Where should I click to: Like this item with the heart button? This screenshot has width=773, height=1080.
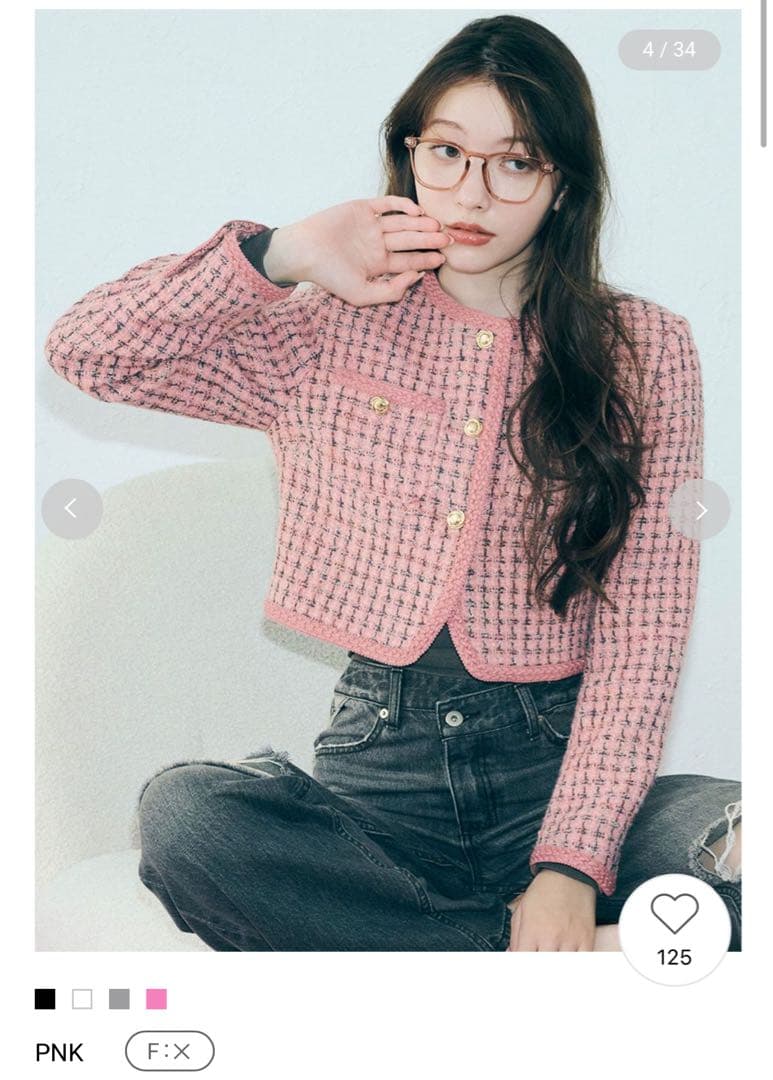[x=674, y=928]
